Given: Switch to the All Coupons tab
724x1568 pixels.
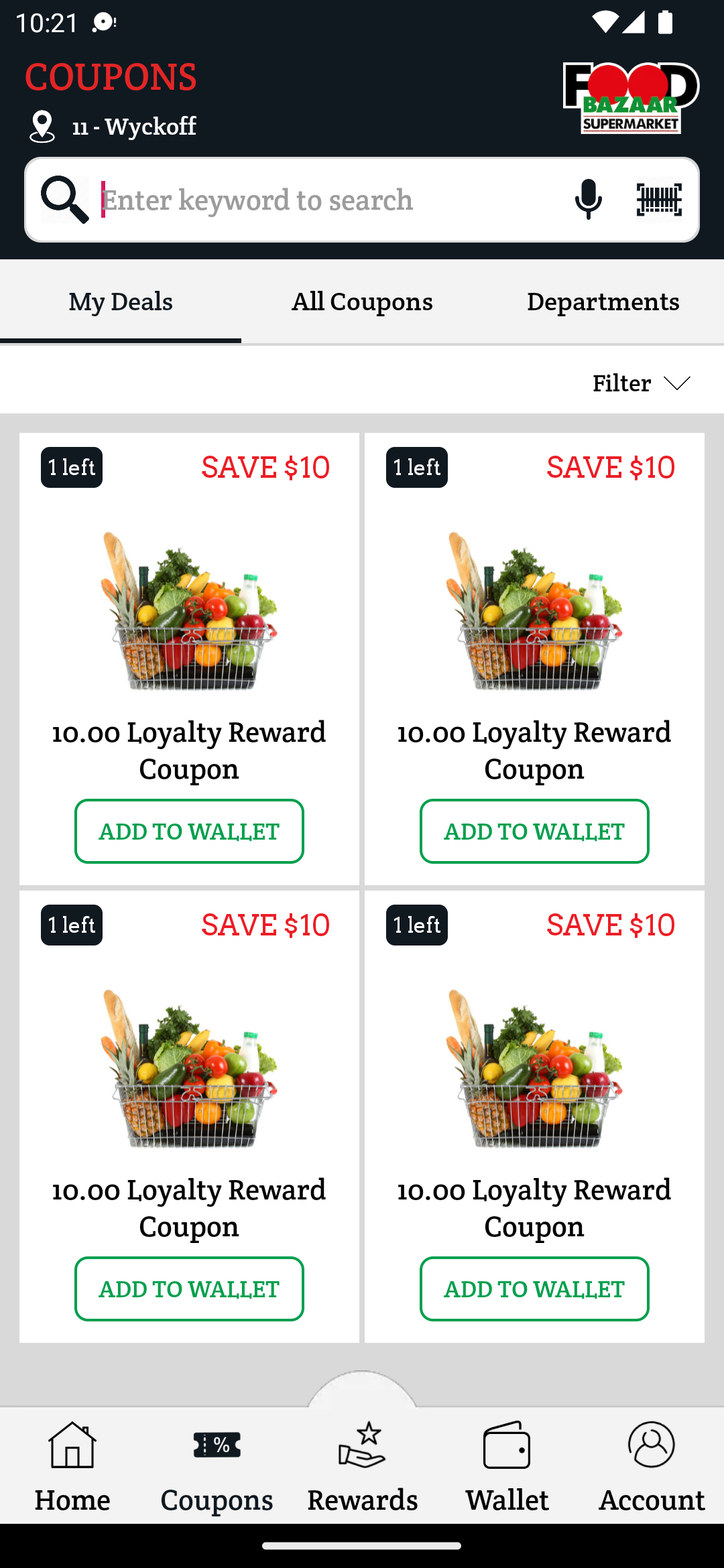Looking at the screenshot, I should point(362,302).
